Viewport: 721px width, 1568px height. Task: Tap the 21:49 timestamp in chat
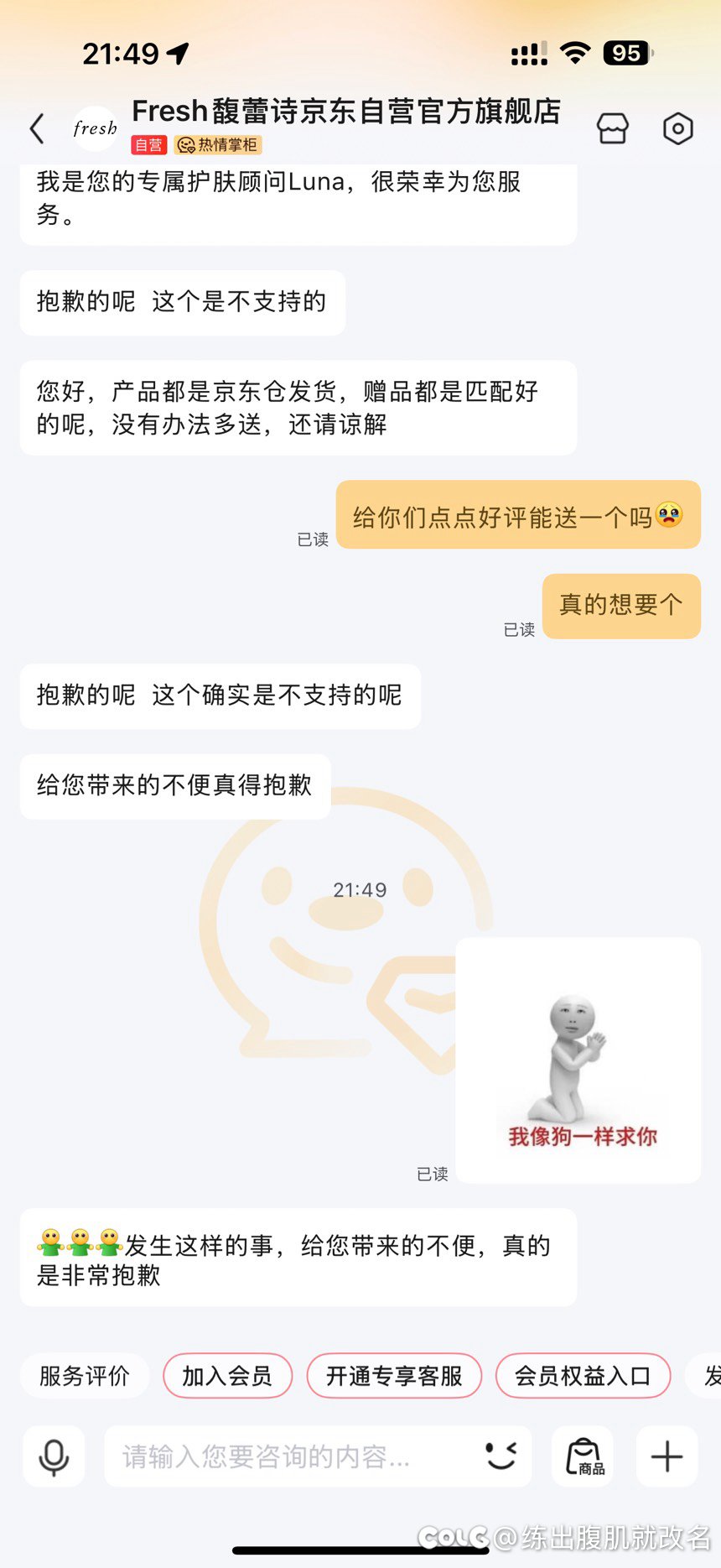coord(360,890)
